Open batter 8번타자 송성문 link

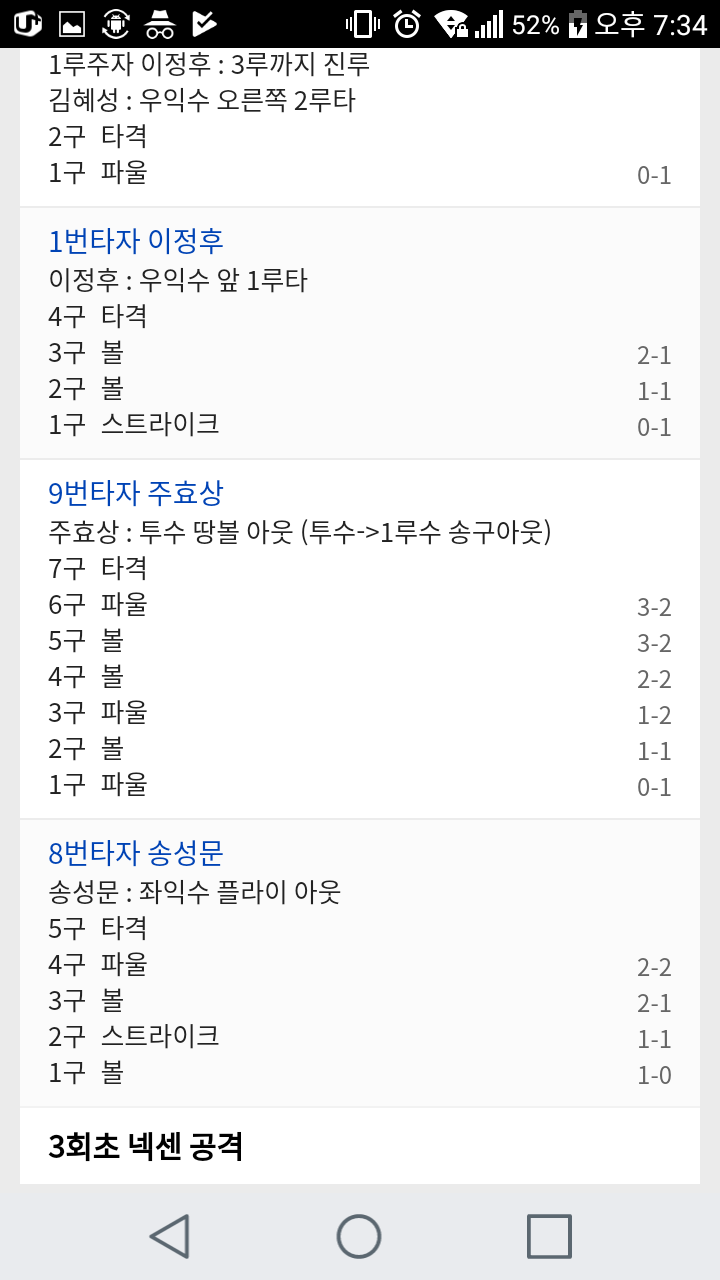point(136,853)
